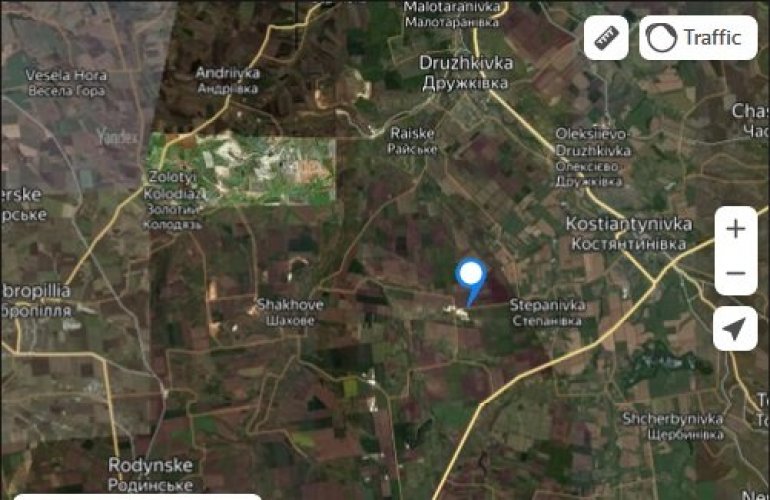Center map on my location
770x500 pixels.
pyautogui.click(x=736, y=329)
